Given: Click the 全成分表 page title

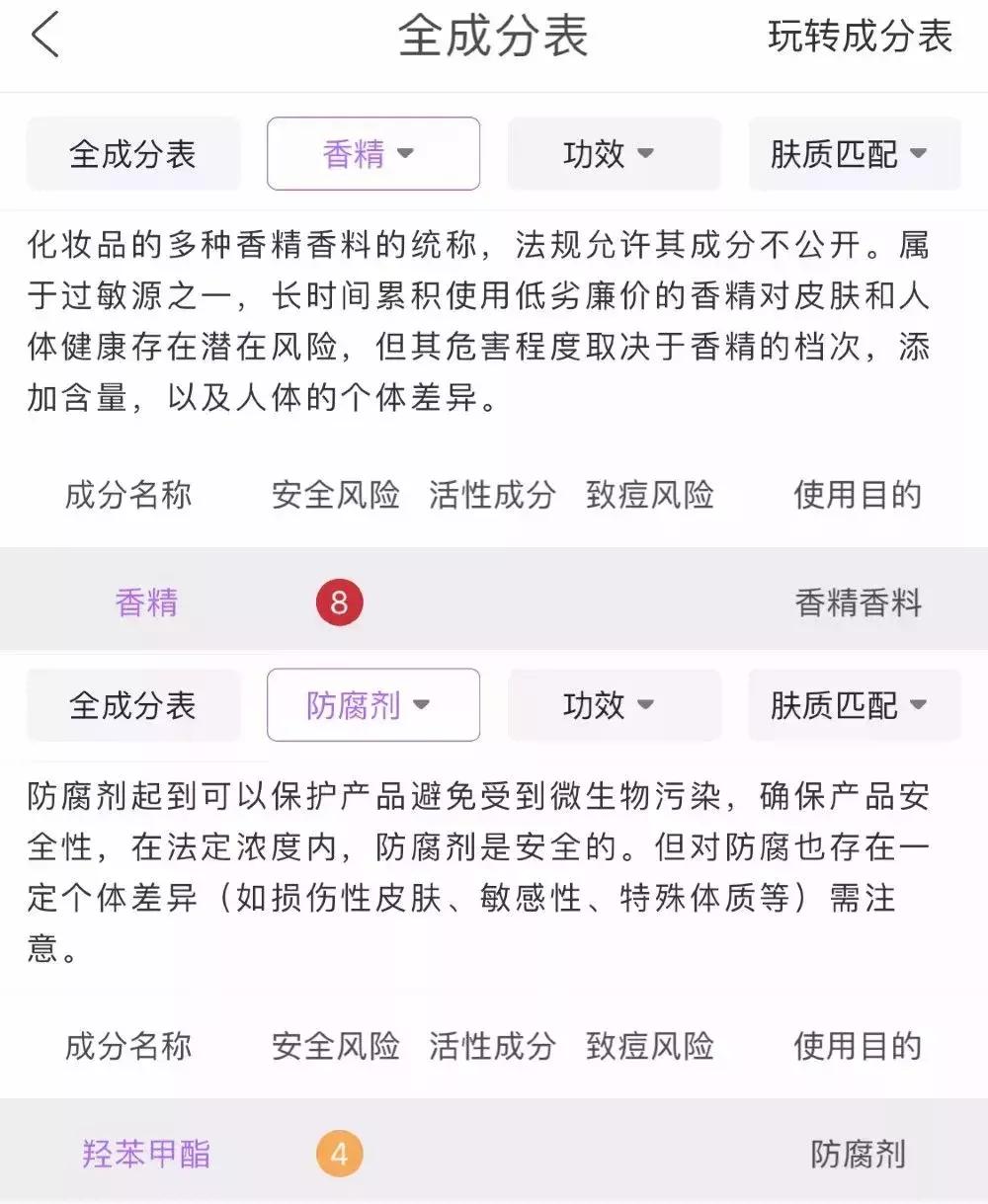Looking at the screenshot, I should pos(493,38).
